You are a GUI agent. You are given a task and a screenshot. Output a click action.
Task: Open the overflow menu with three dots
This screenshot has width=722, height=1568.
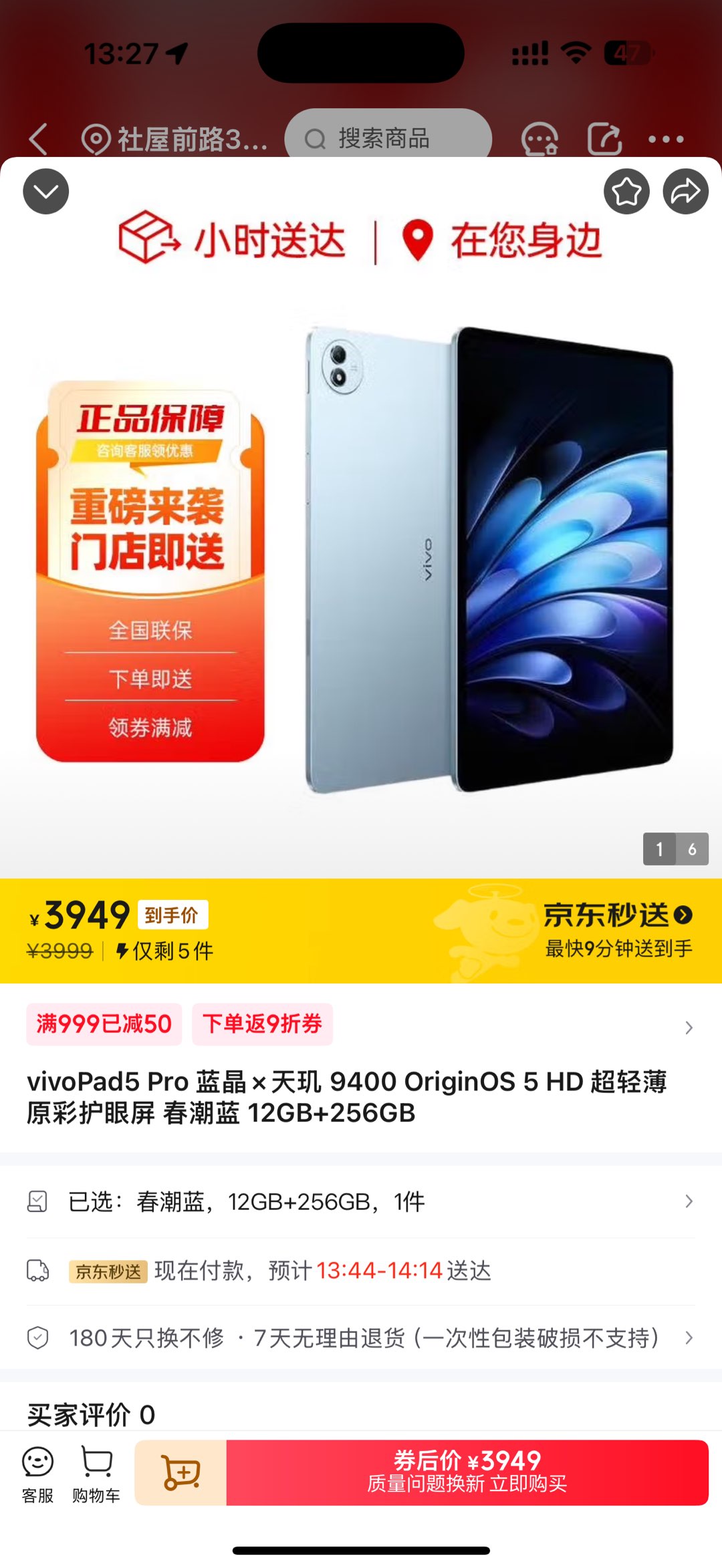point(666,139)
